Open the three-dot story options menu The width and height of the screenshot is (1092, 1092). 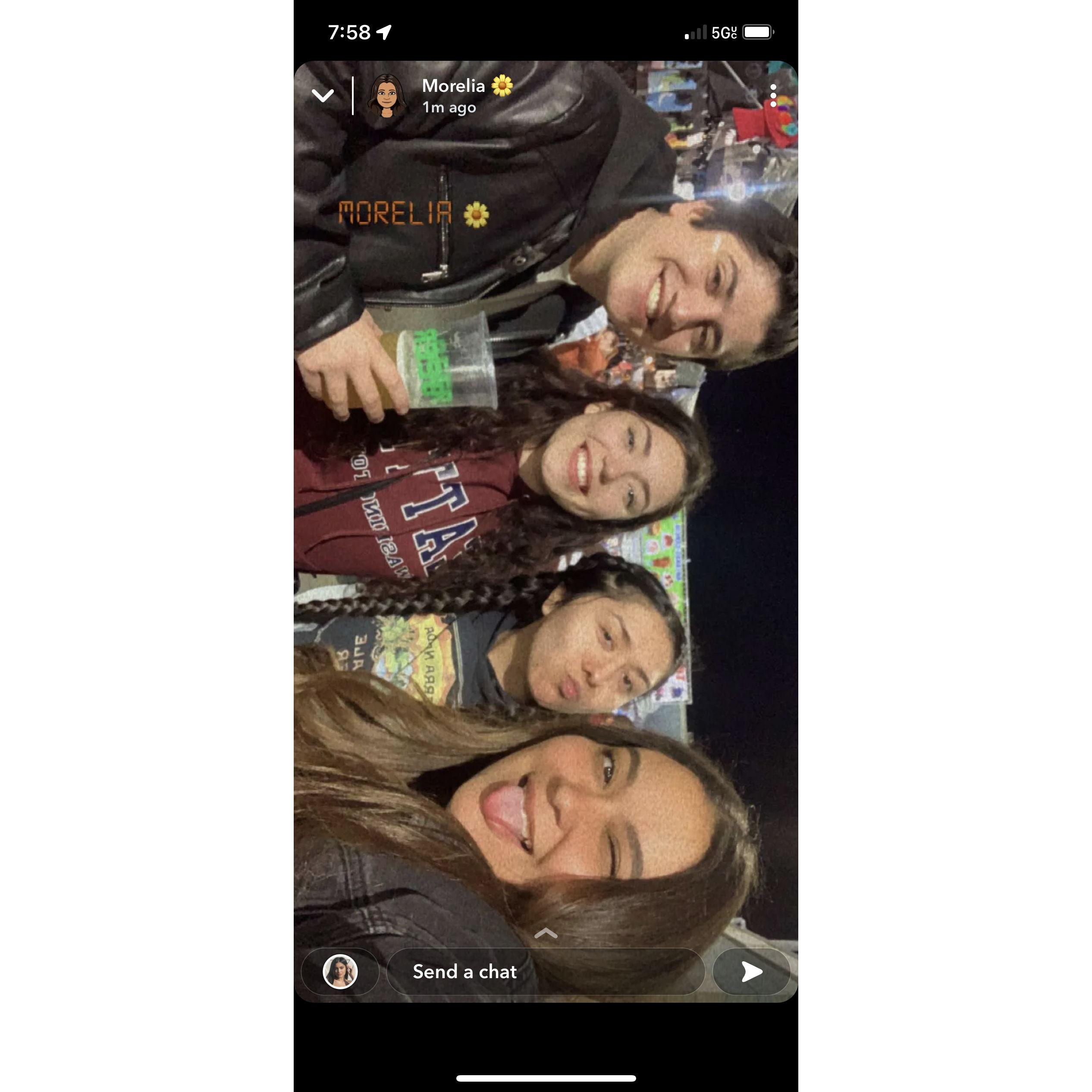click(x=773, y=95)
